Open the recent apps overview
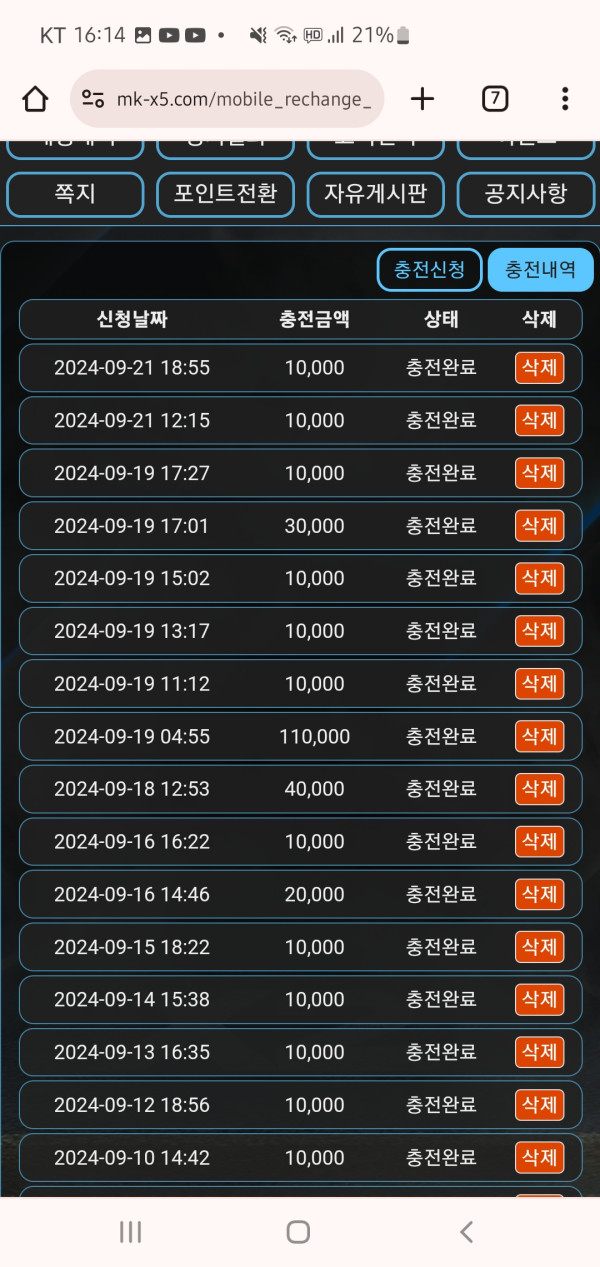 point(130,1232)
